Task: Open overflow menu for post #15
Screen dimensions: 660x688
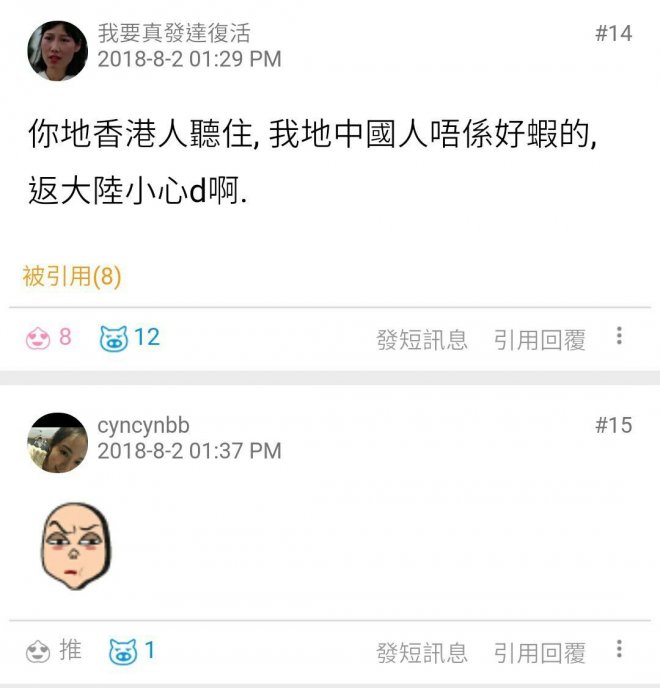Action: coord(619,650)
